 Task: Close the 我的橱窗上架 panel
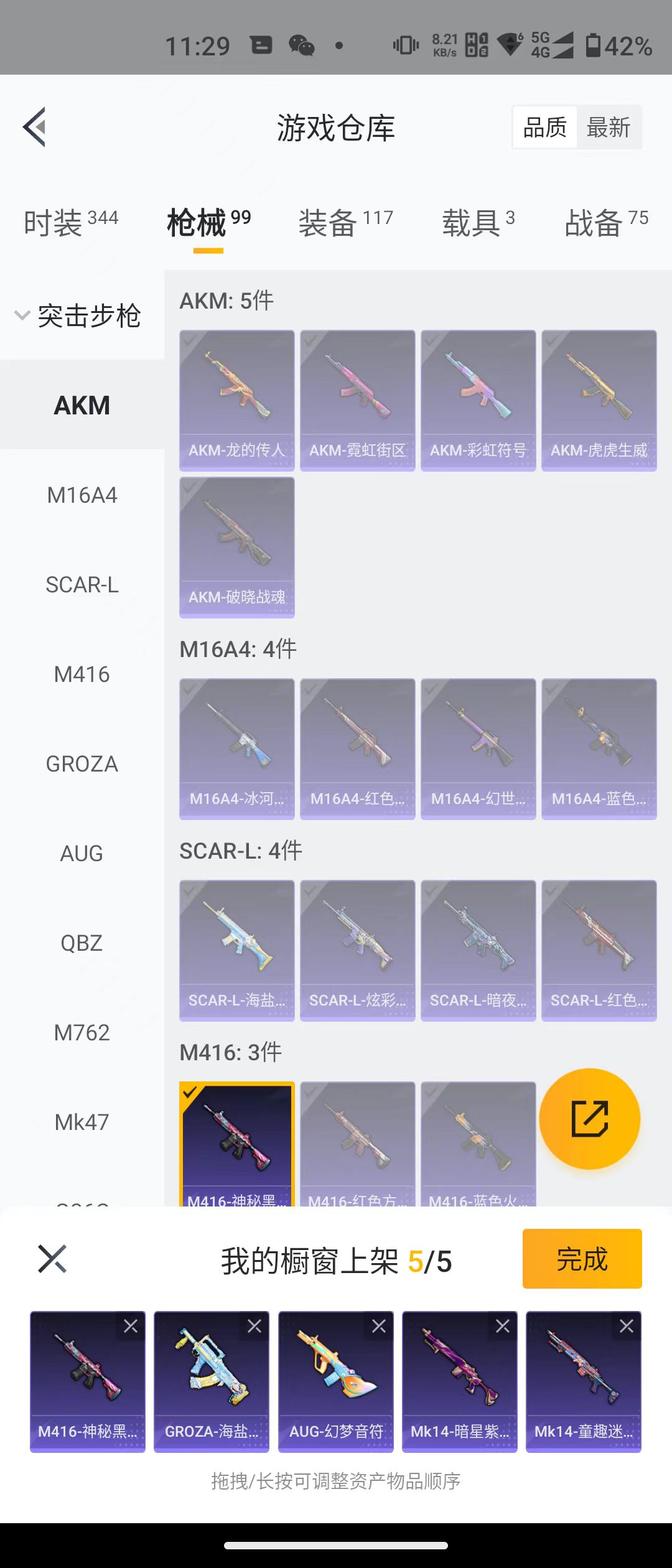coord(52,1259)
